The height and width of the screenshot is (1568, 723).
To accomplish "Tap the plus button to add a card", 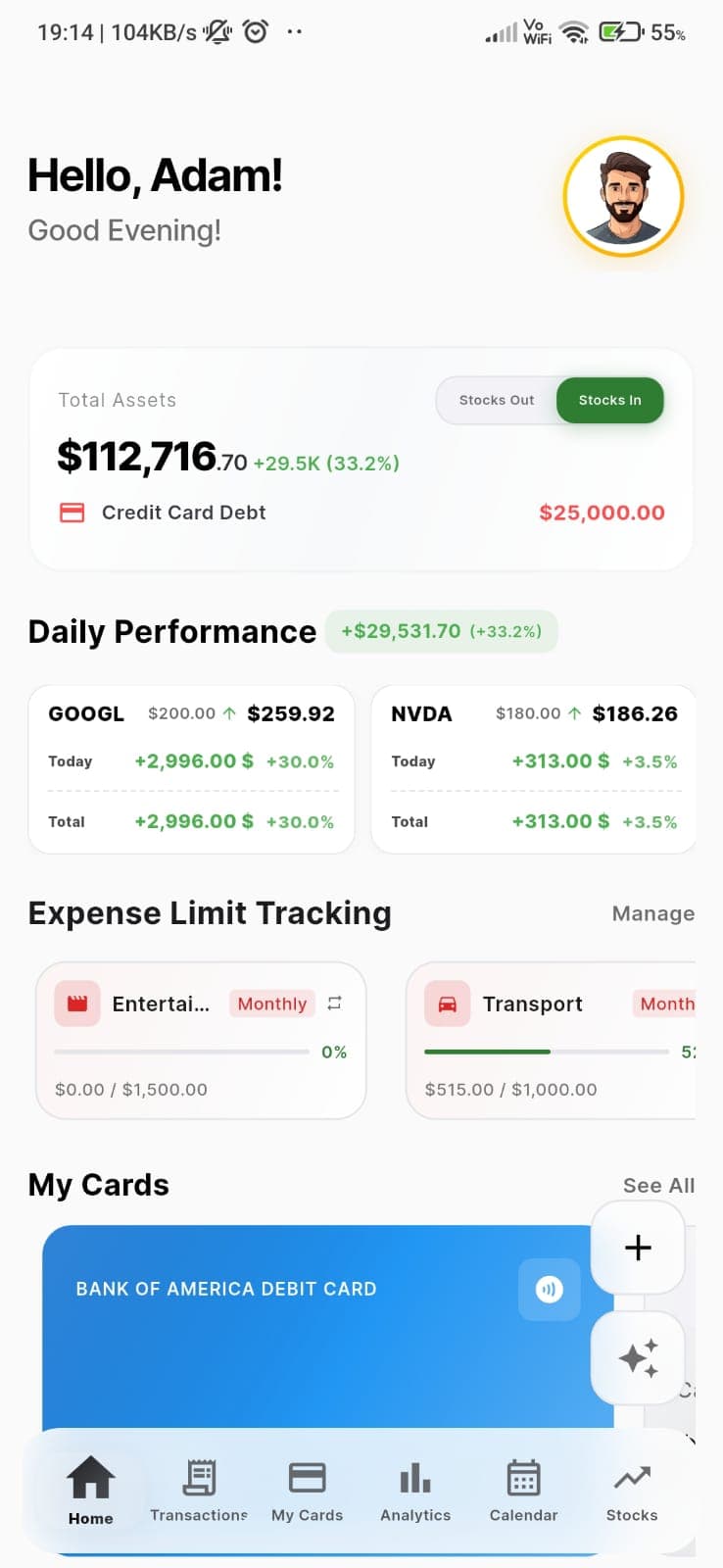I will (638, 1247).
